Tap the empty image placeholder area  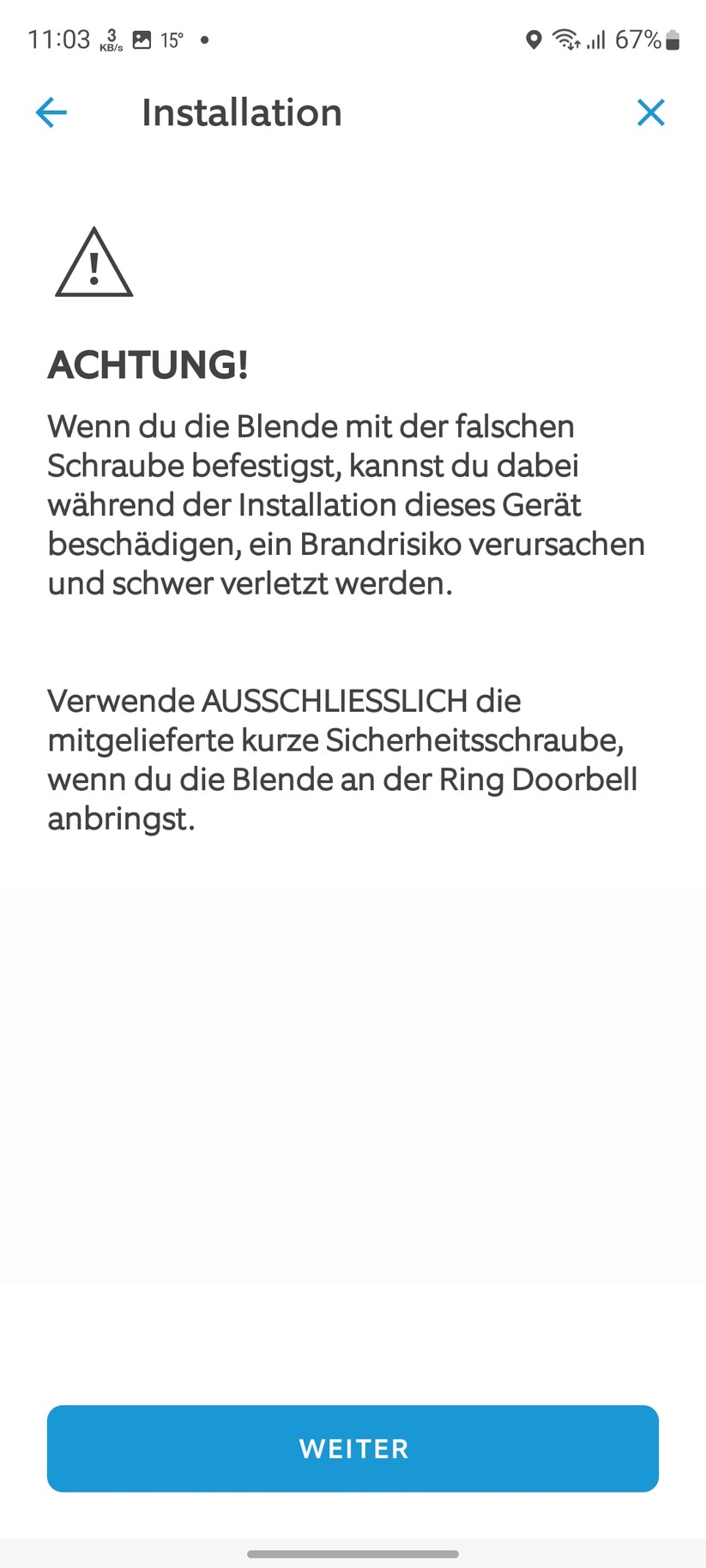[x=353, y=1081]
